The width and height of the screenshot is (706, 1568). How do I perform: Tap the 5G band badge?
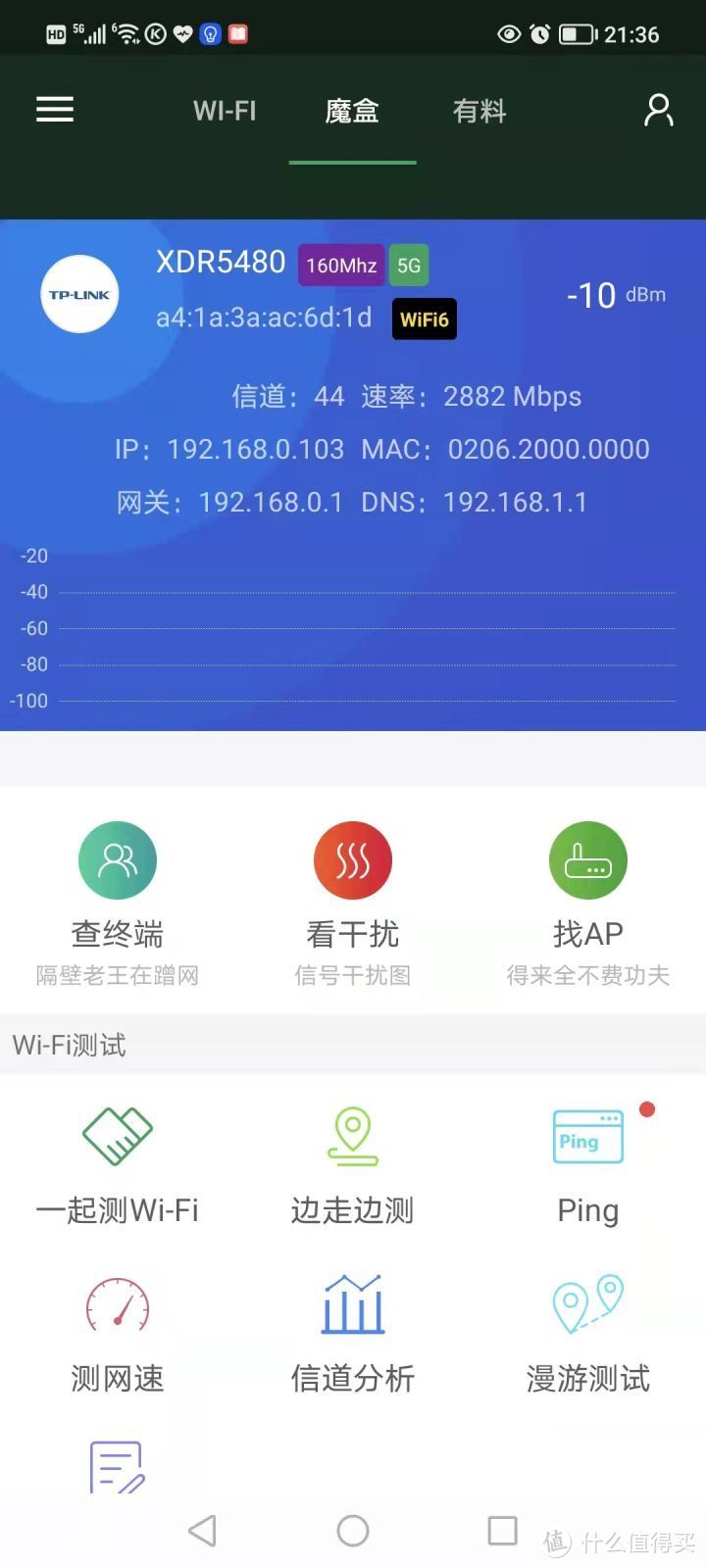coord(409,264)
